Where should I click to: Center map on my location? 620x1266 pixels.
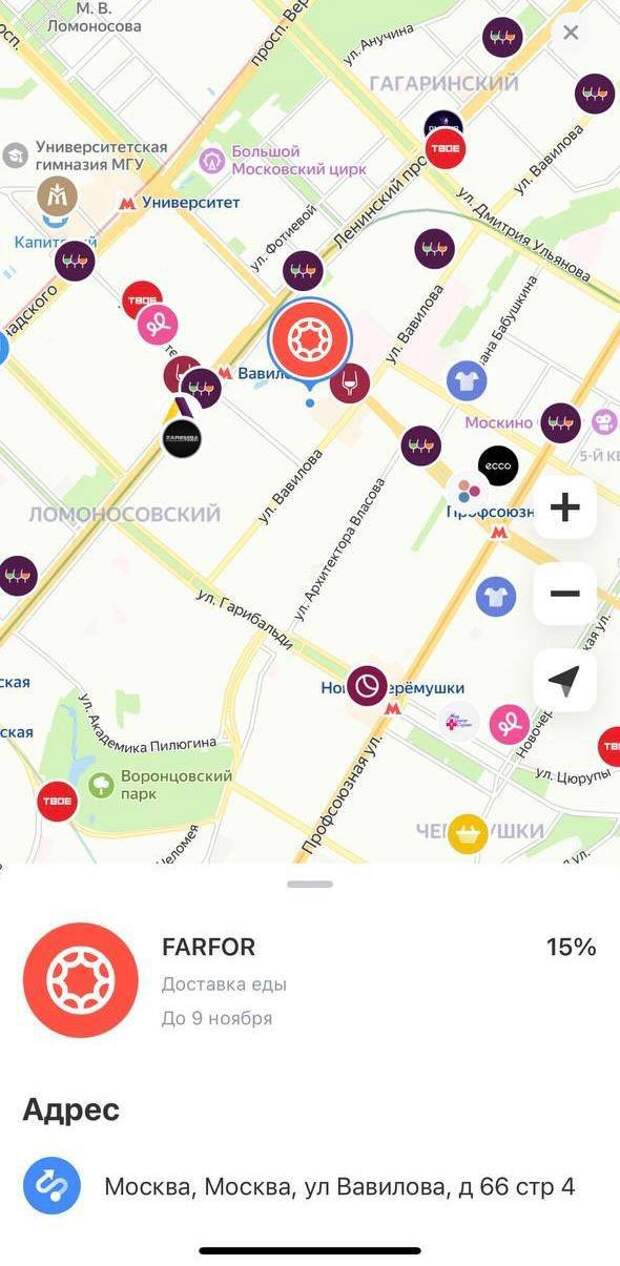565,681
